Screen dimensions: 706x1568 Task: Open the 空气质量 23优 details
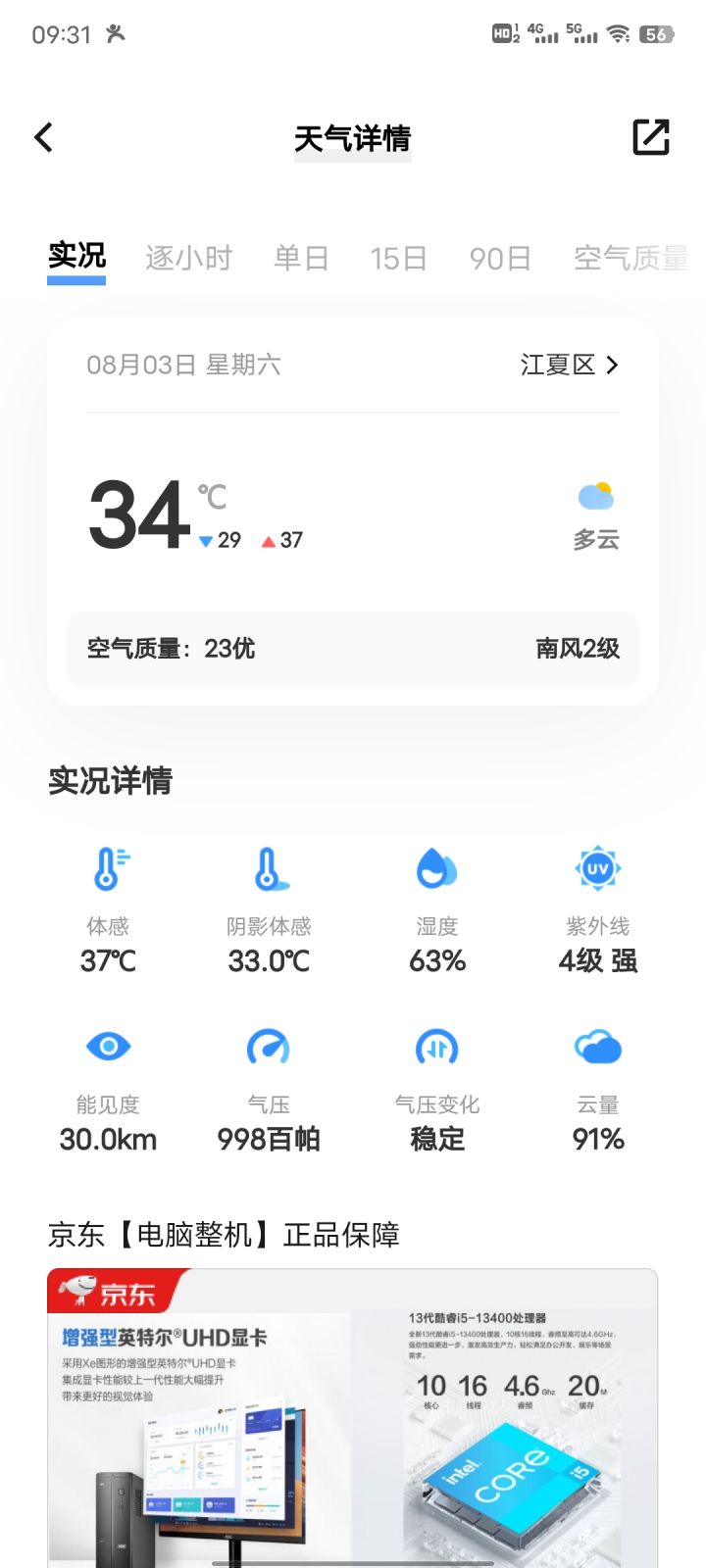pos(169,648)
